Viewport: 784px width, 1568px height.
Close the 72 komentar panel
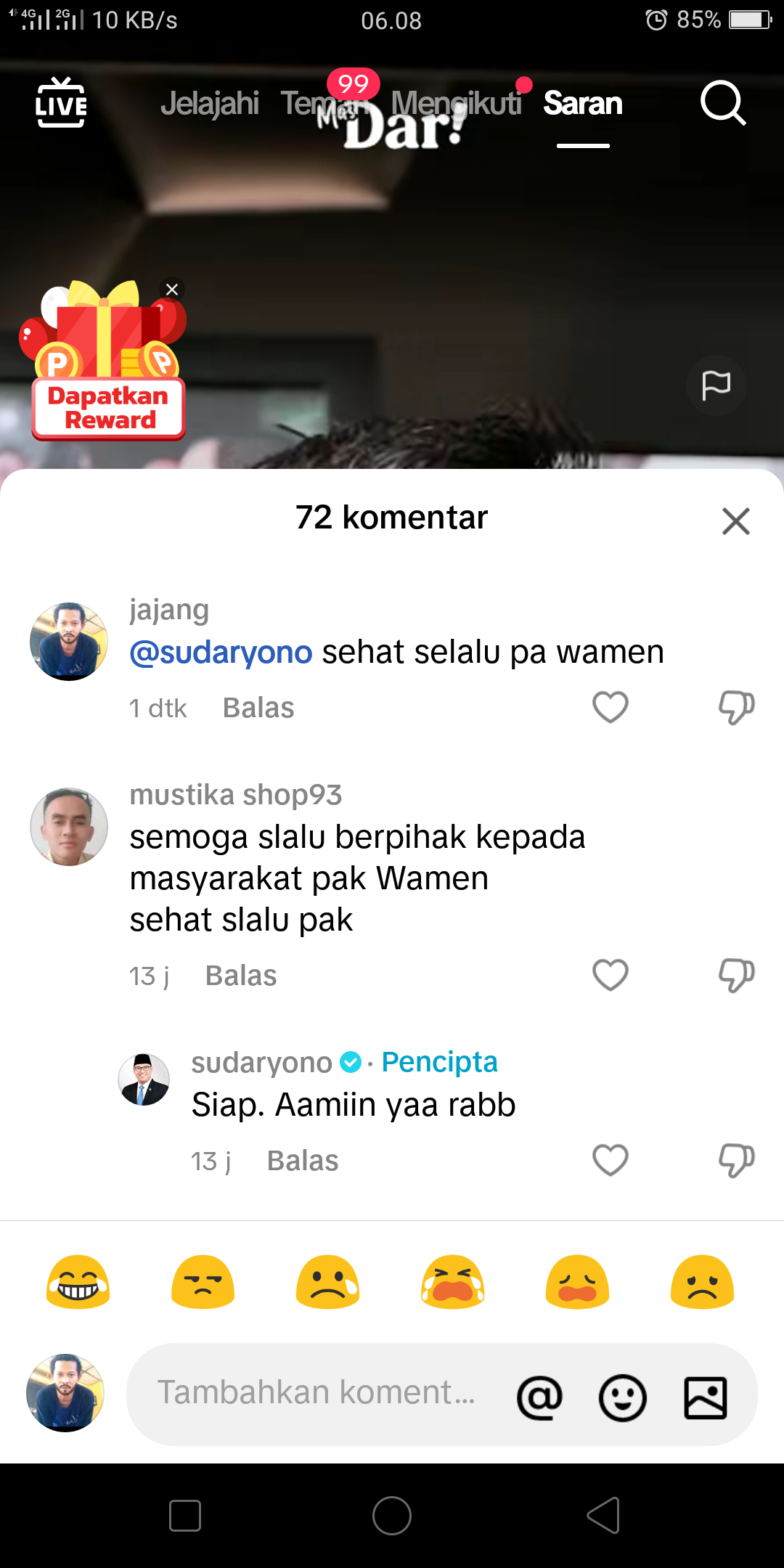point(735,520)
